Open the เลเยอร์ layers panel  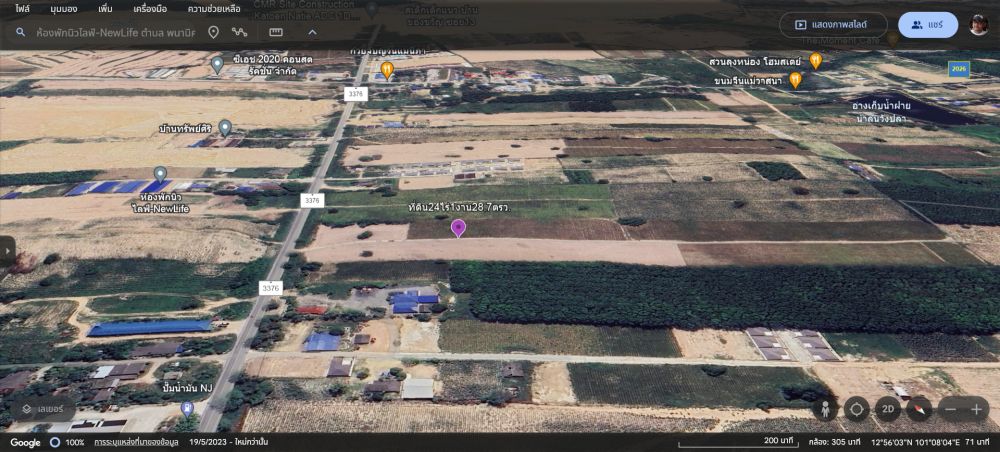point(43,409)
